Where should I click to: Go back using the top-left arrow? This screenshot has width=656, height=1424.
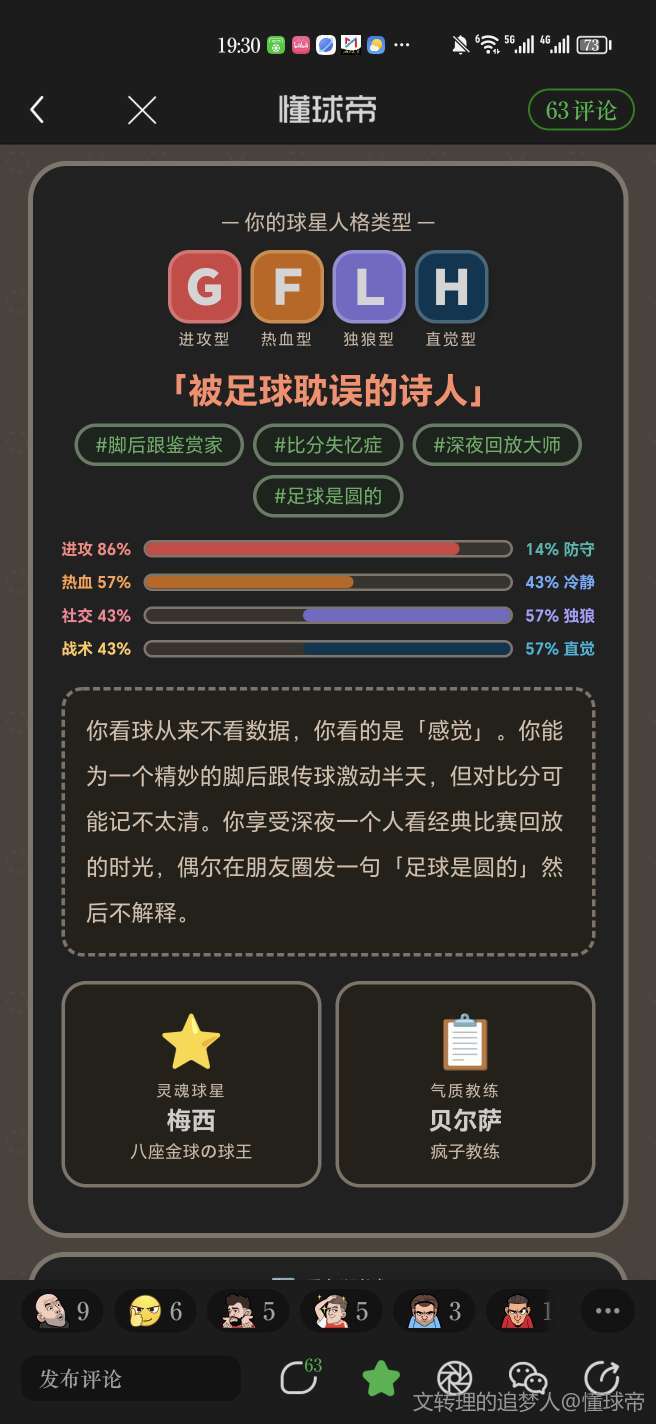click(x=37, y=110)
